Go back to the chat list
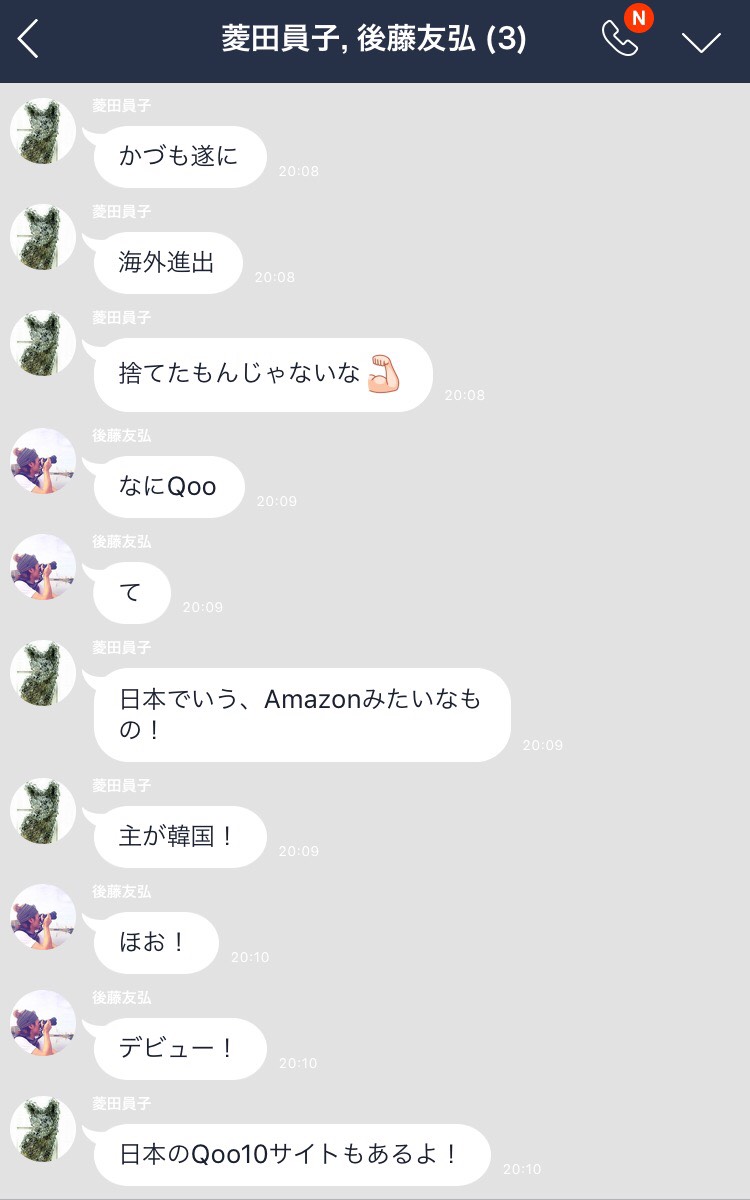The height and width of the screenshot is (1200, 750). 29,41
